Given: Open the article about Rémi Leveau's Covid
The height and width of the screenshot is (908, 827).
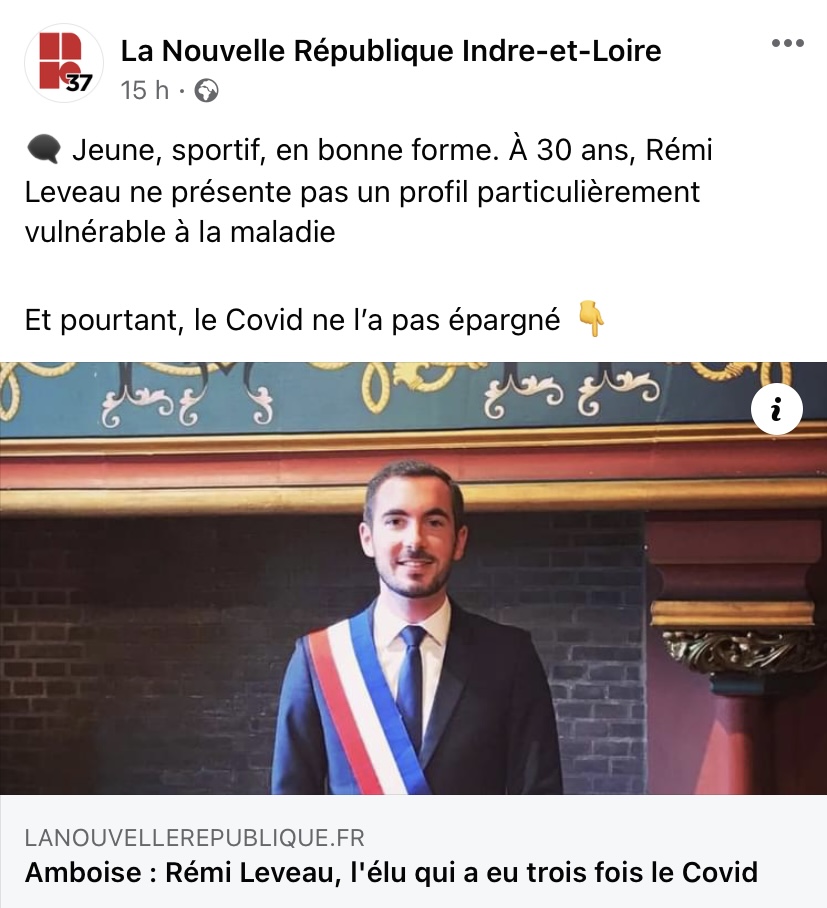Looking at the screenshot, I should pos(392,870).
